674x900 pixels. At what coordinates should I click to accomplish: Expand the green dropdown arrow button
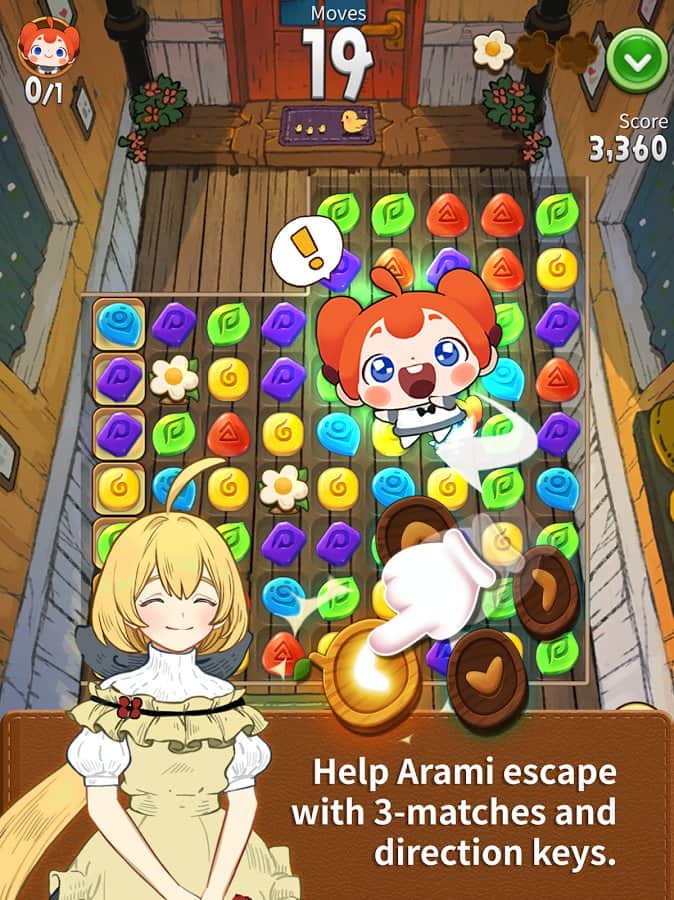pos(637,60)
